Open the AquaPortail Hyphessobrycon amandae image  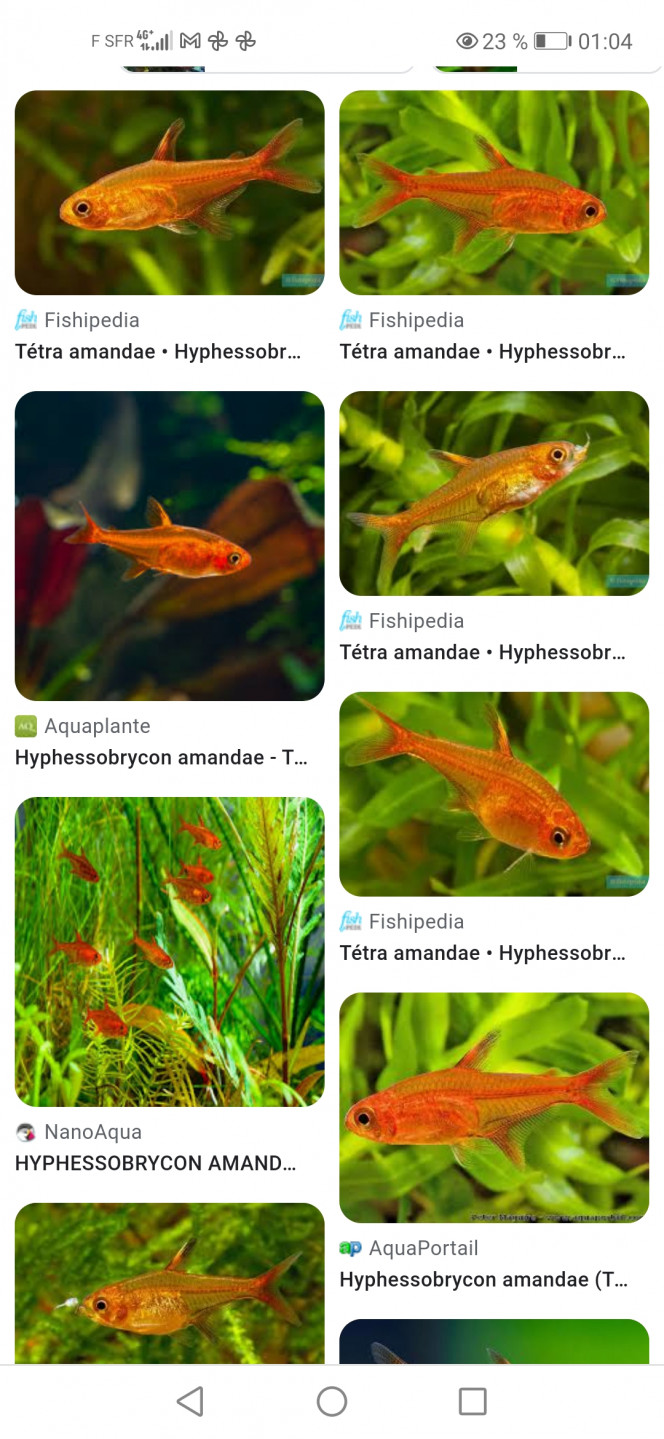(494, 1107)
